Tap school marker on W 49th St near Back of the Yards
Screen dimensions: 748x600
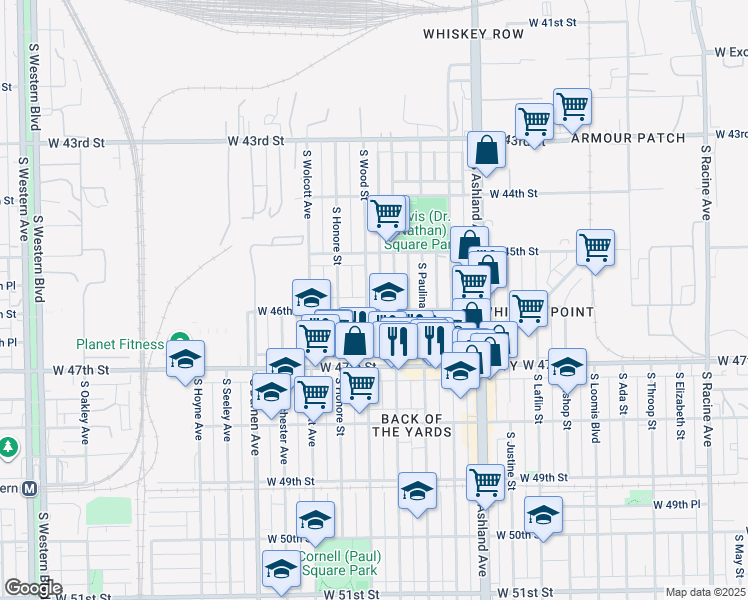tap(417, 492)
